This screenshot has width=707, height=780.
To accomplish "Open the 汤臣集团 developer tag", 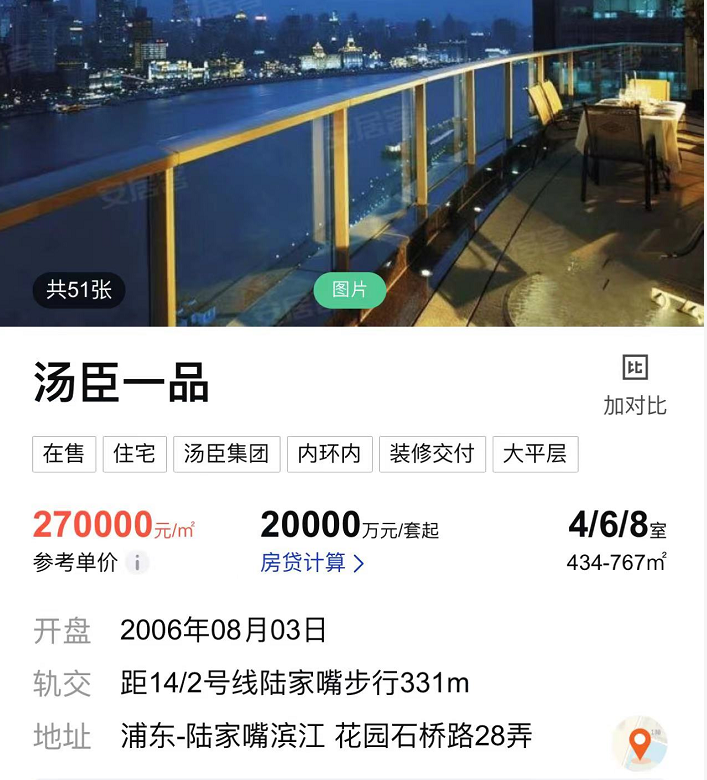I will [226, 454].
